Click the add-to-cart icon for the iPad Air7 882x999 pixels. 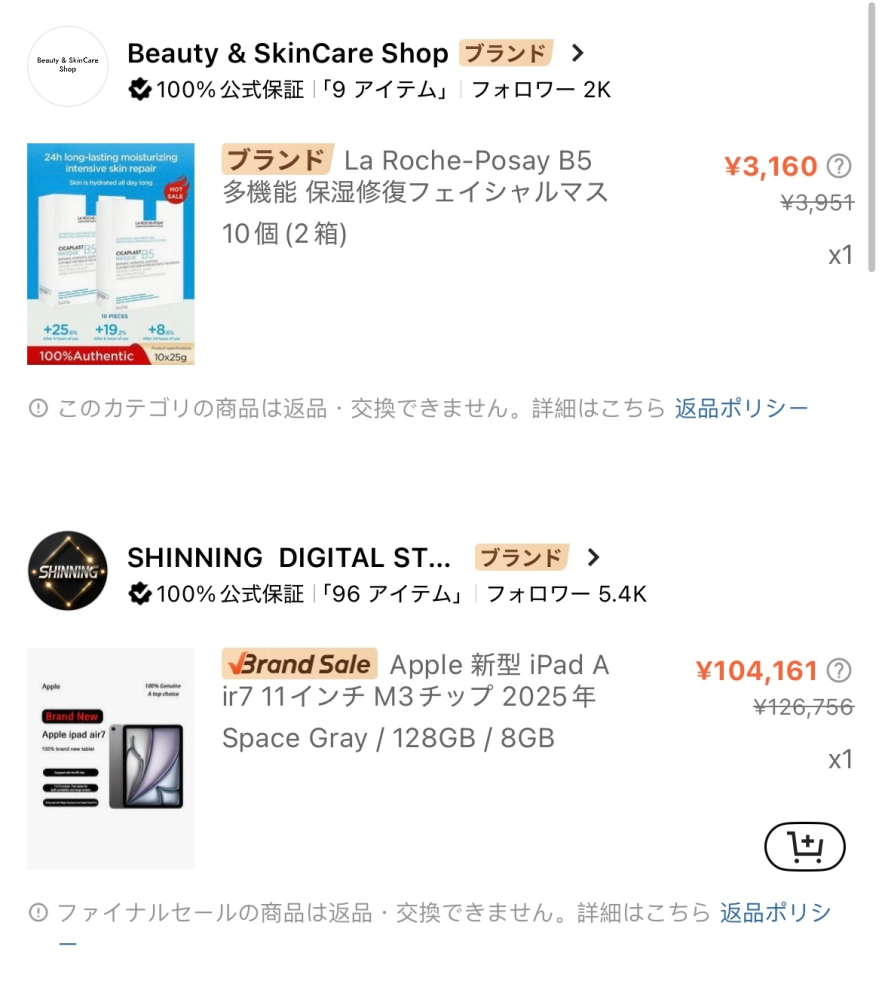[x=805, y=845]
